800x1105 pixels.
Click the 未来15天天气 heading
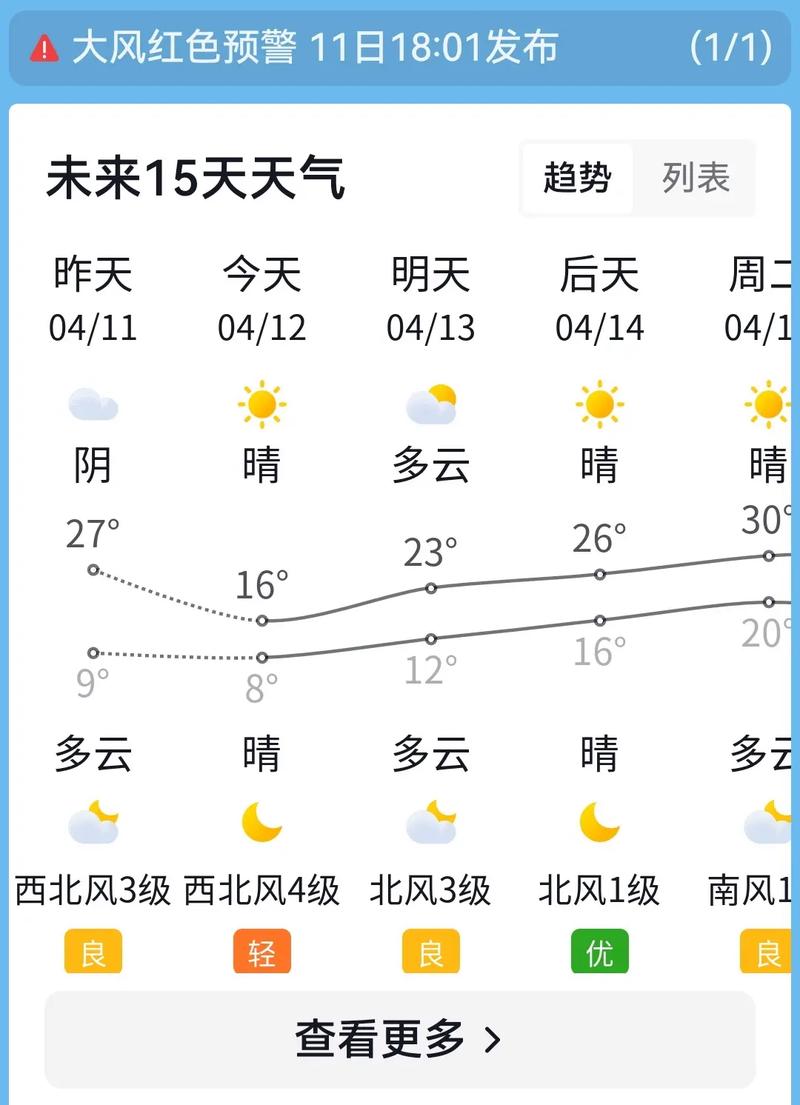[195, 178]
